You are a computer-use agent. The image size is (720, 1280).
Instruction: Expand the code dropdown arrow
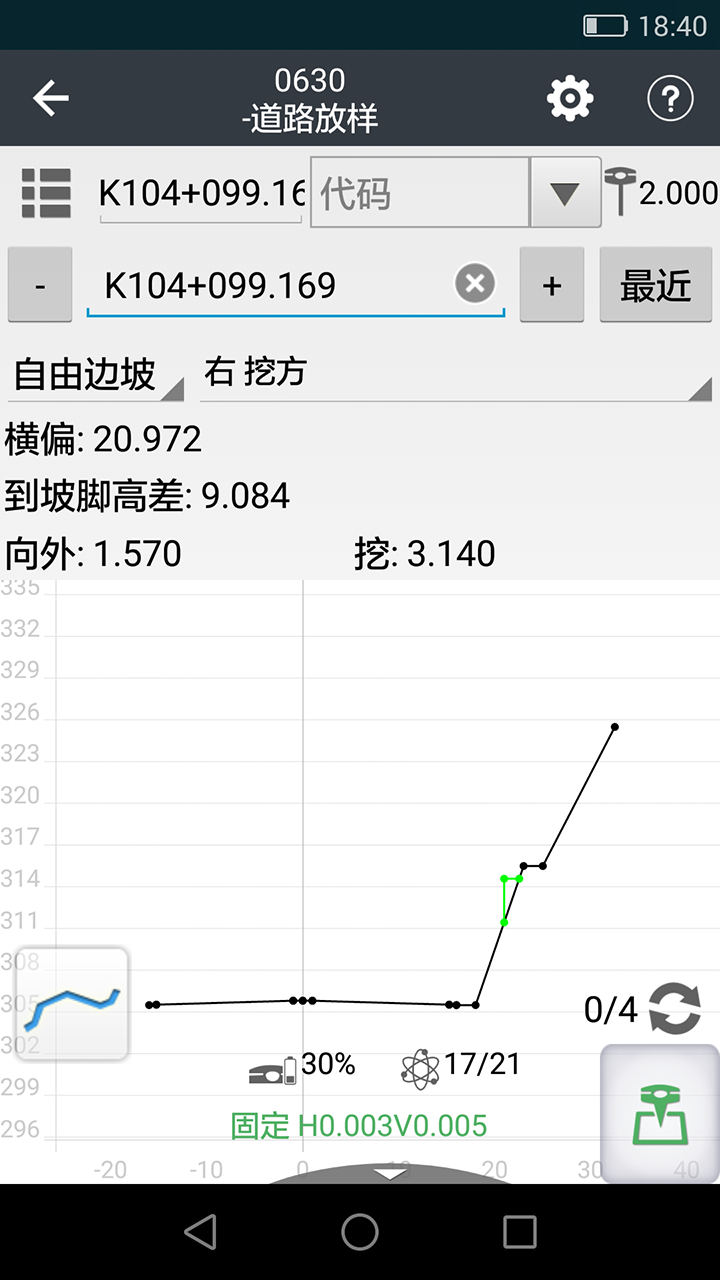565,193
